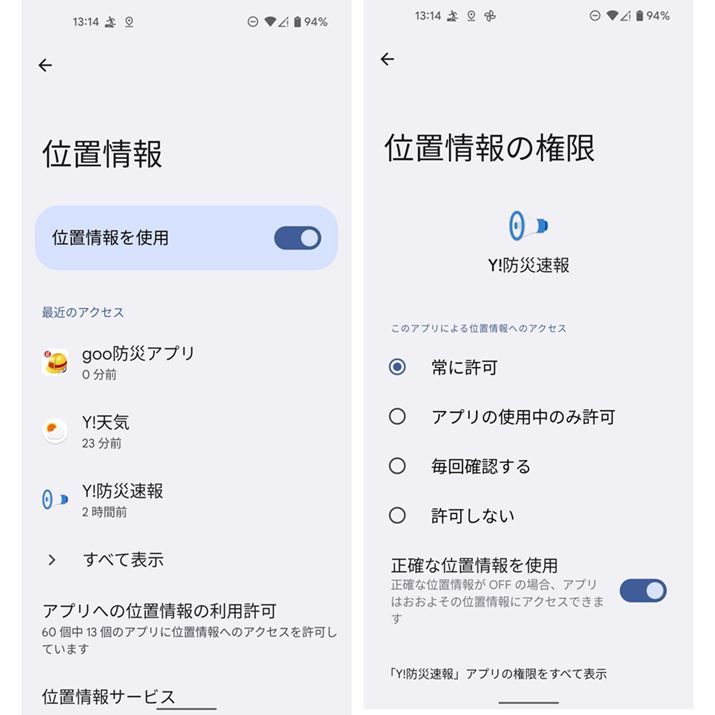Go back from the 位置情報 page
715x715 pixels.
pos(45,65)
